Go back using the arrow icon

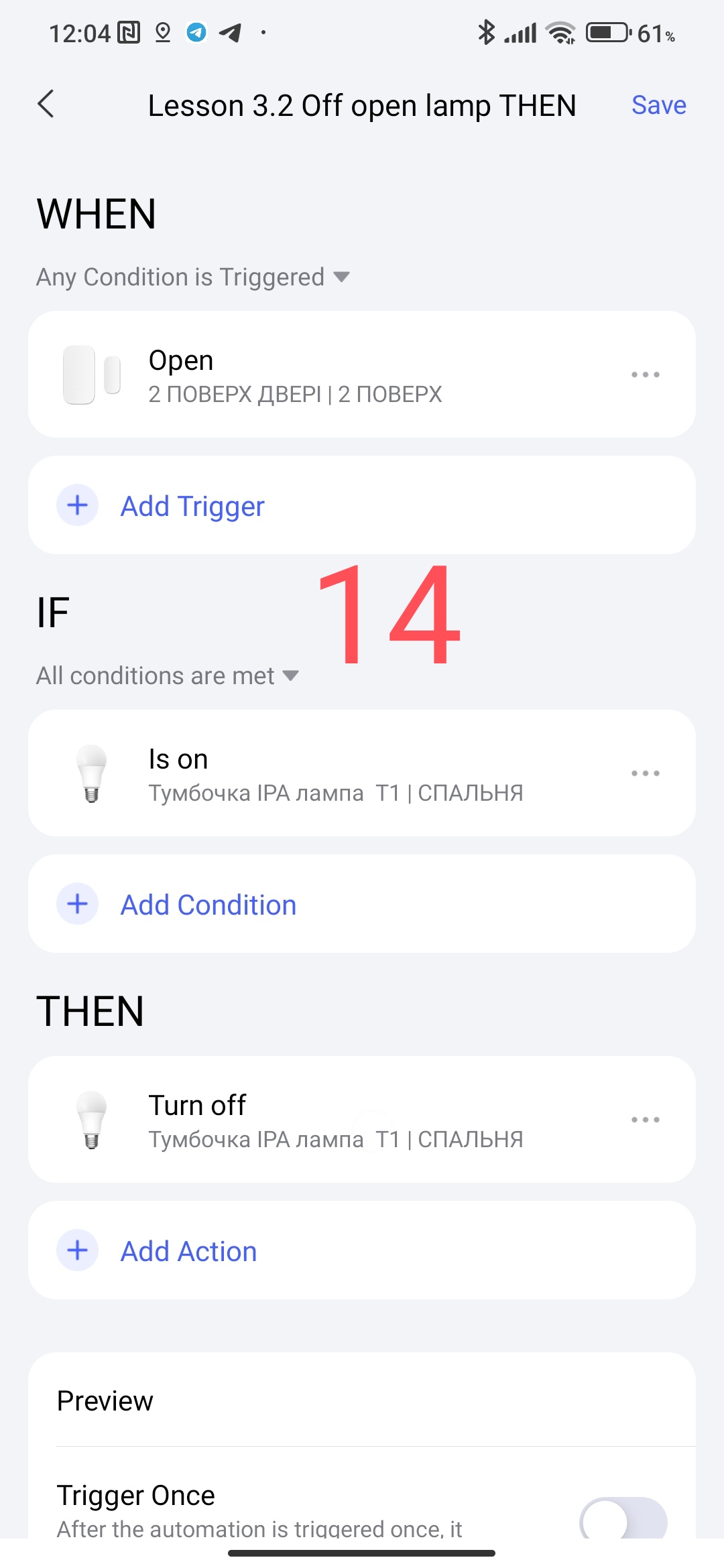[x=46, y=105]
